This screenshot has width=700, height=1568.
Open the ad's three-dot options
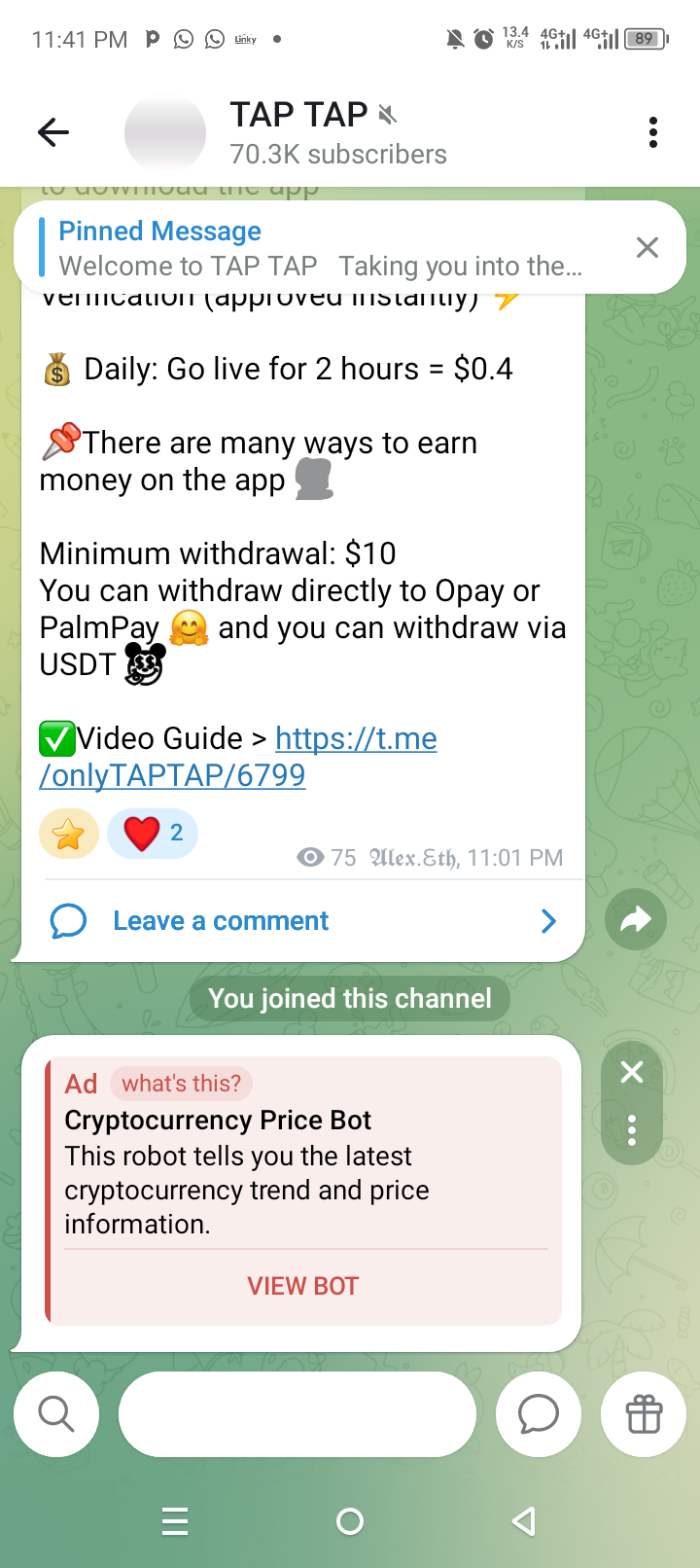pyautogui.click(x=632, y=1130)
